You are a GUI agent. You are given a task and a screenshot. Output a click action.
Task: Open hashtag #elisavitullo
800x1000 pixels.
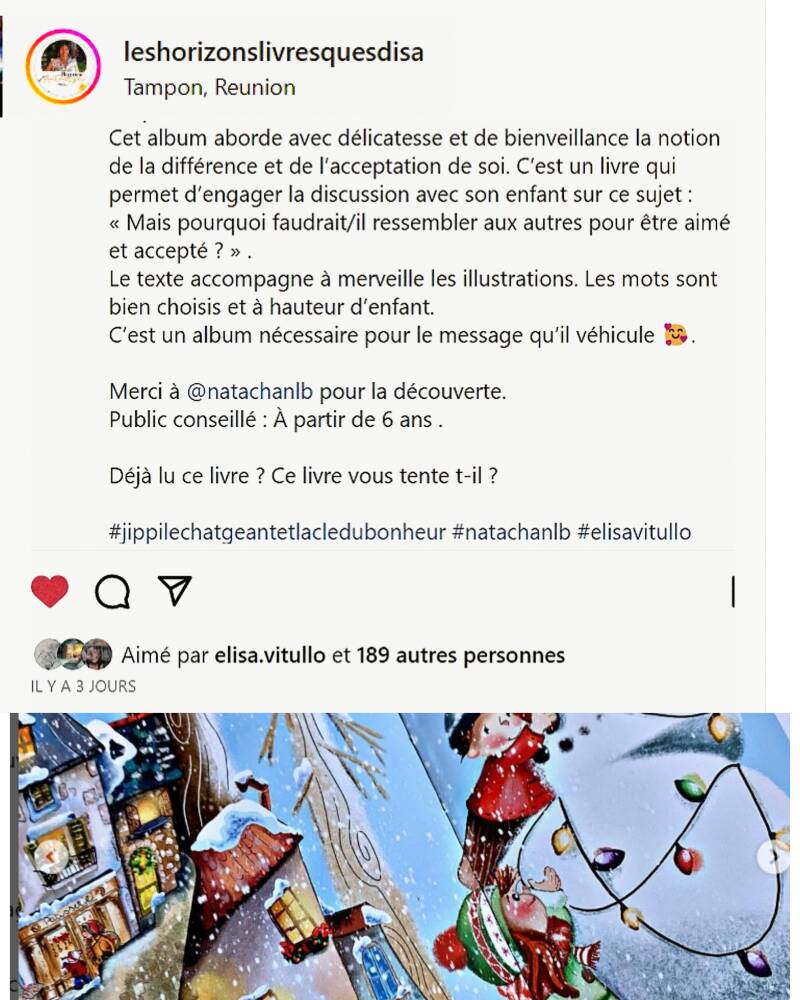coord(633,532)
